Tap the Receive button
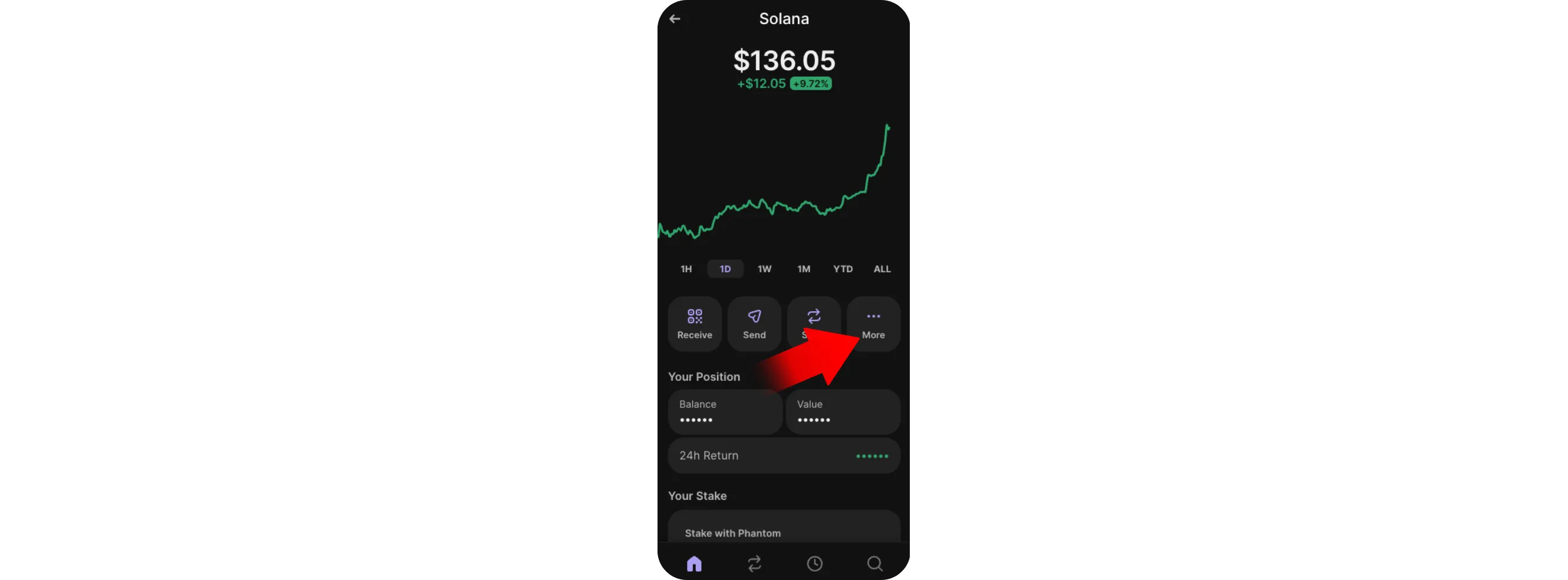 [x=695, y=324]
